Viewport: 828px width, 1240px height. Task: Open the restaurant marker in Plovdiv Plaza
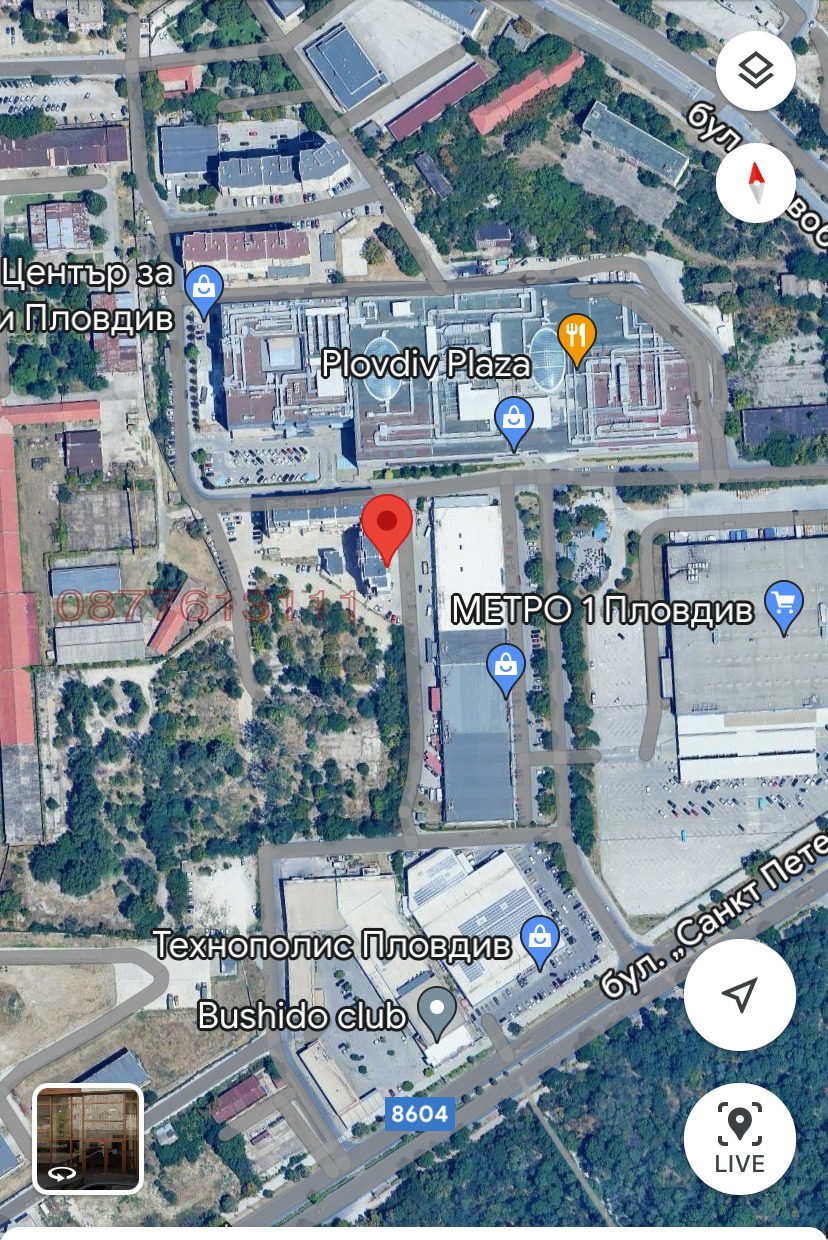click(x=576, y=337)
